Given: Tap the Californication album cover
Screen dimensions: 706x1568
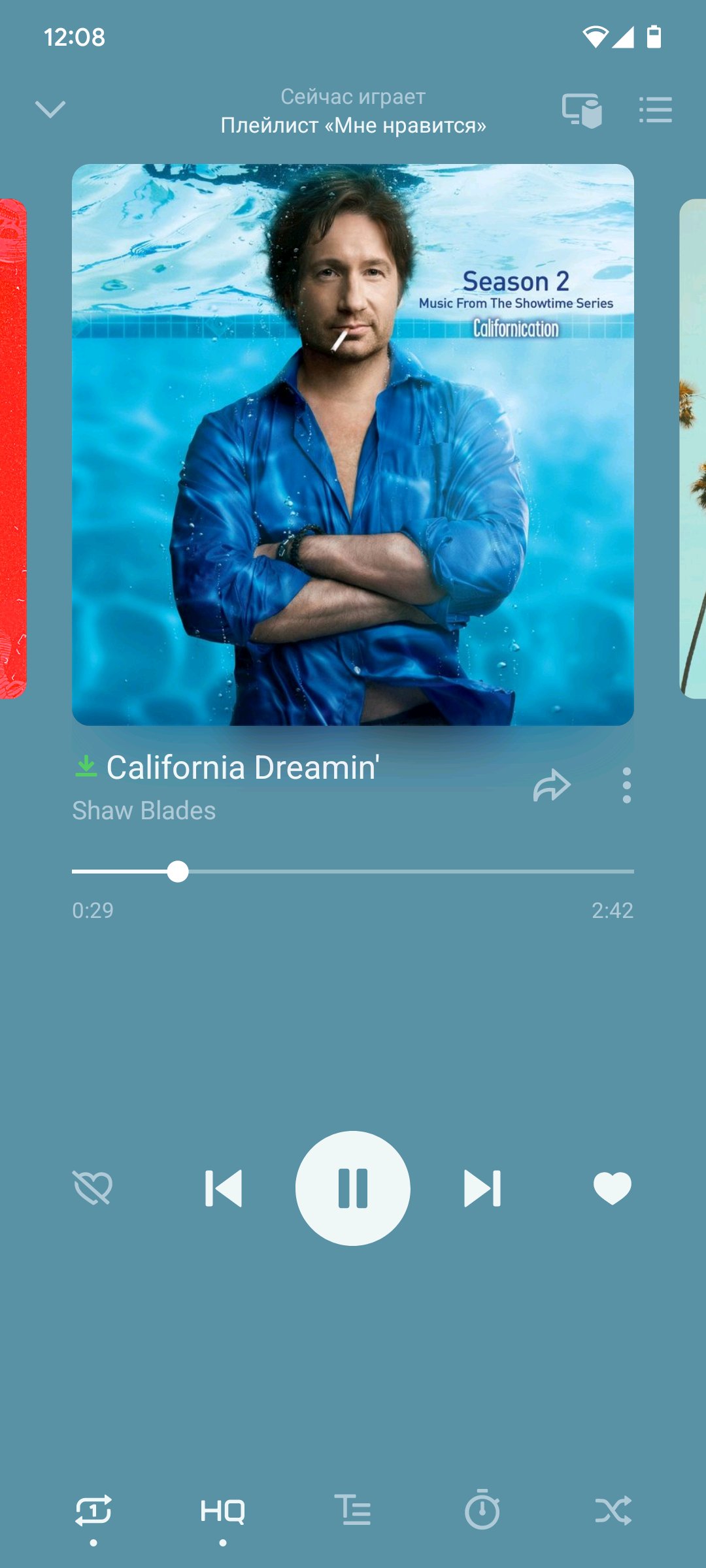Looking at the screenshot, I should click(x=353, y=444).
